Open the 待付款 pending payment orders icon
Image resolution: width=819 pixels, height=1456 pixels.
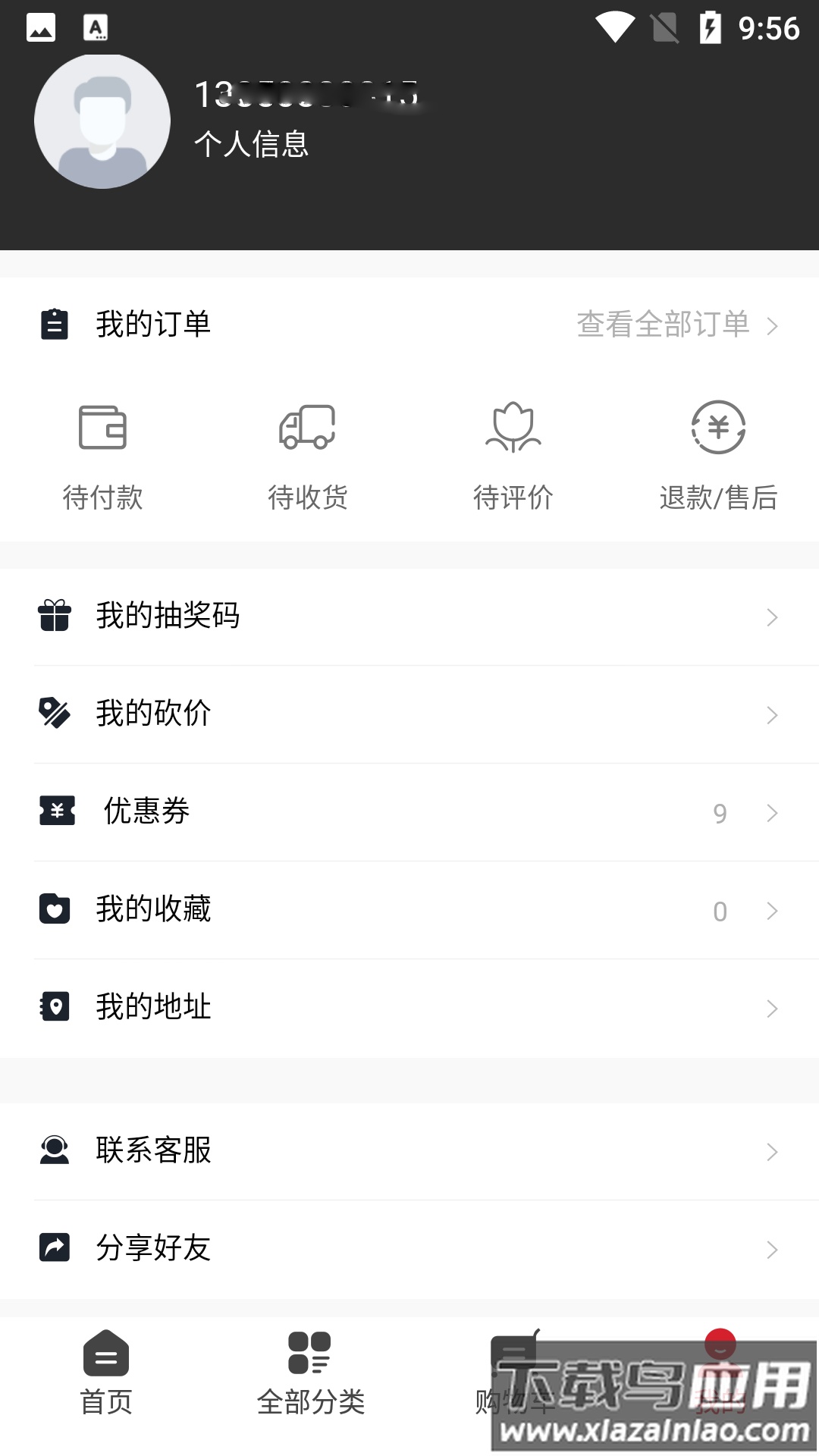point(103,427)
